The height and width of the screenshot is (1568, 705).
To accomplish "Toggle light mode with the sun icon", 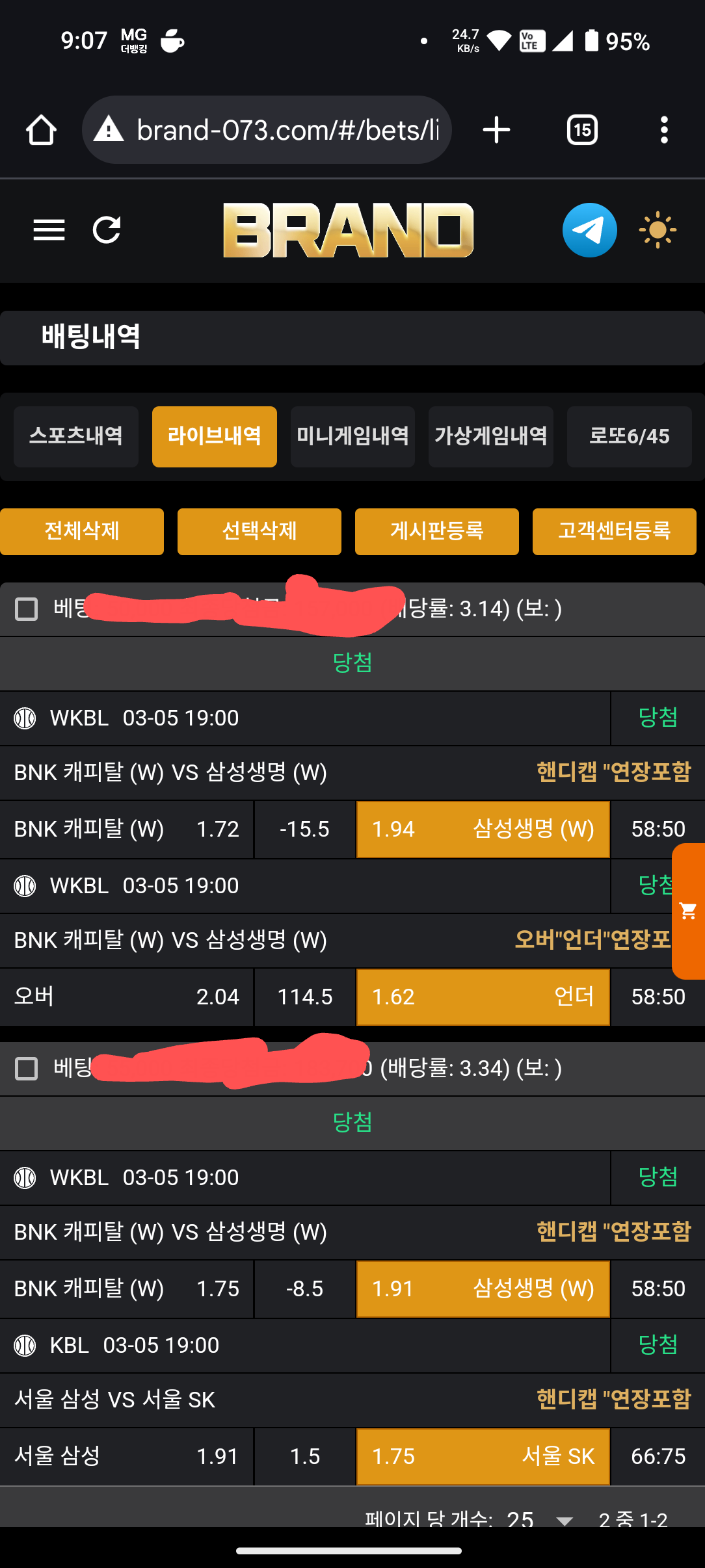I will coord(658,230).
